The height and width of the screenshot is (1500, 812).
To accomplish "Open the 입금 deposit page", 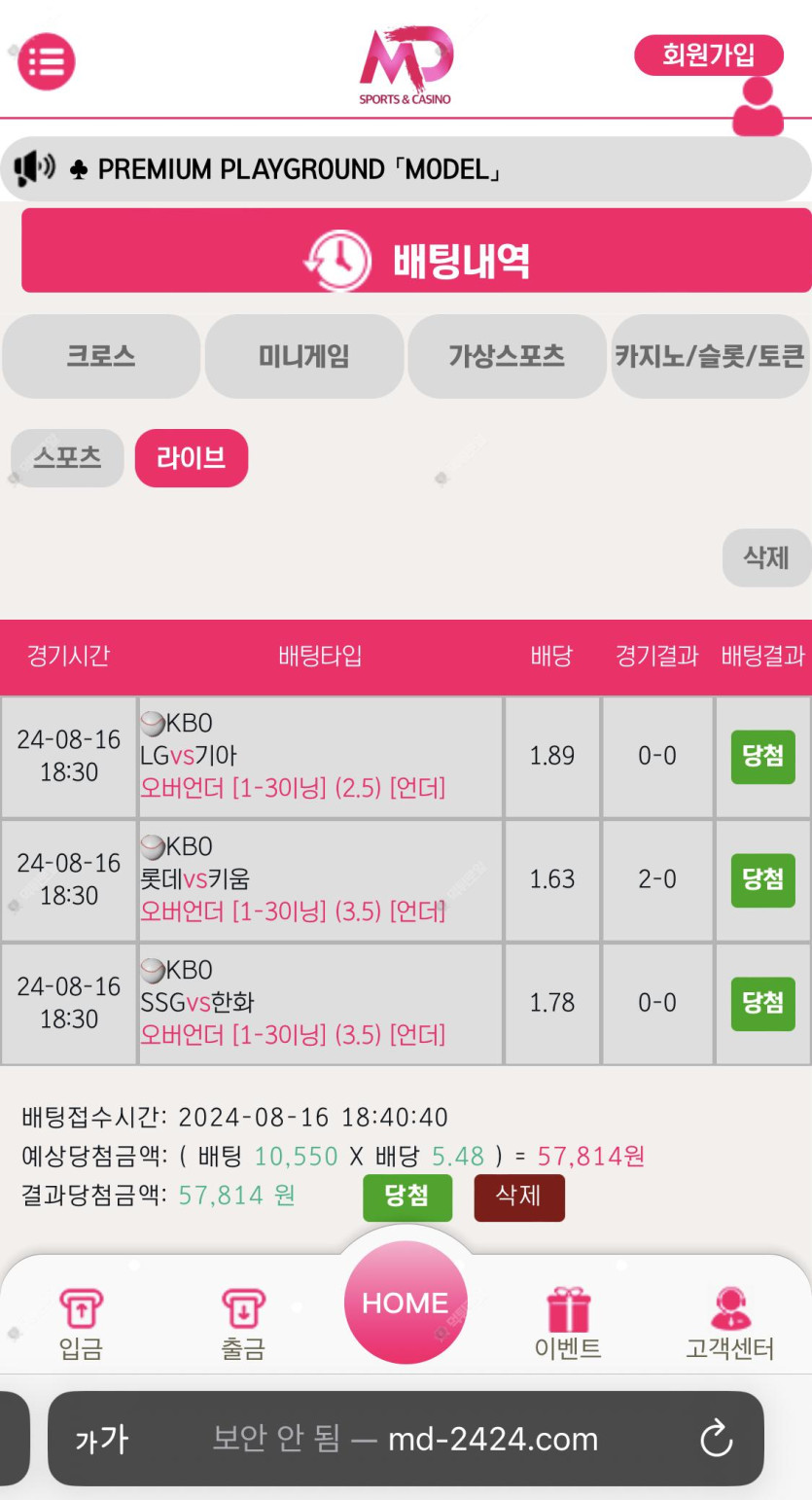I will click(81, 1323).
